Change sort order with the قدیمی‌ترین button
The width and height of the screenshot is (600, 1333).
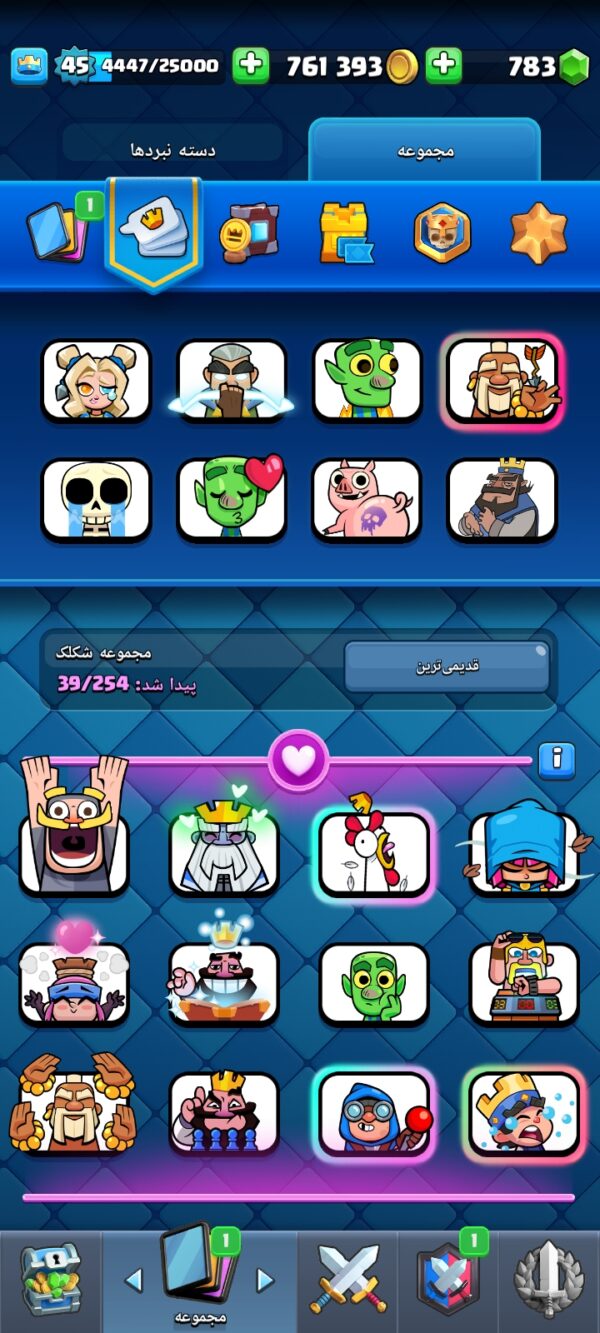[x=447, y=666]
